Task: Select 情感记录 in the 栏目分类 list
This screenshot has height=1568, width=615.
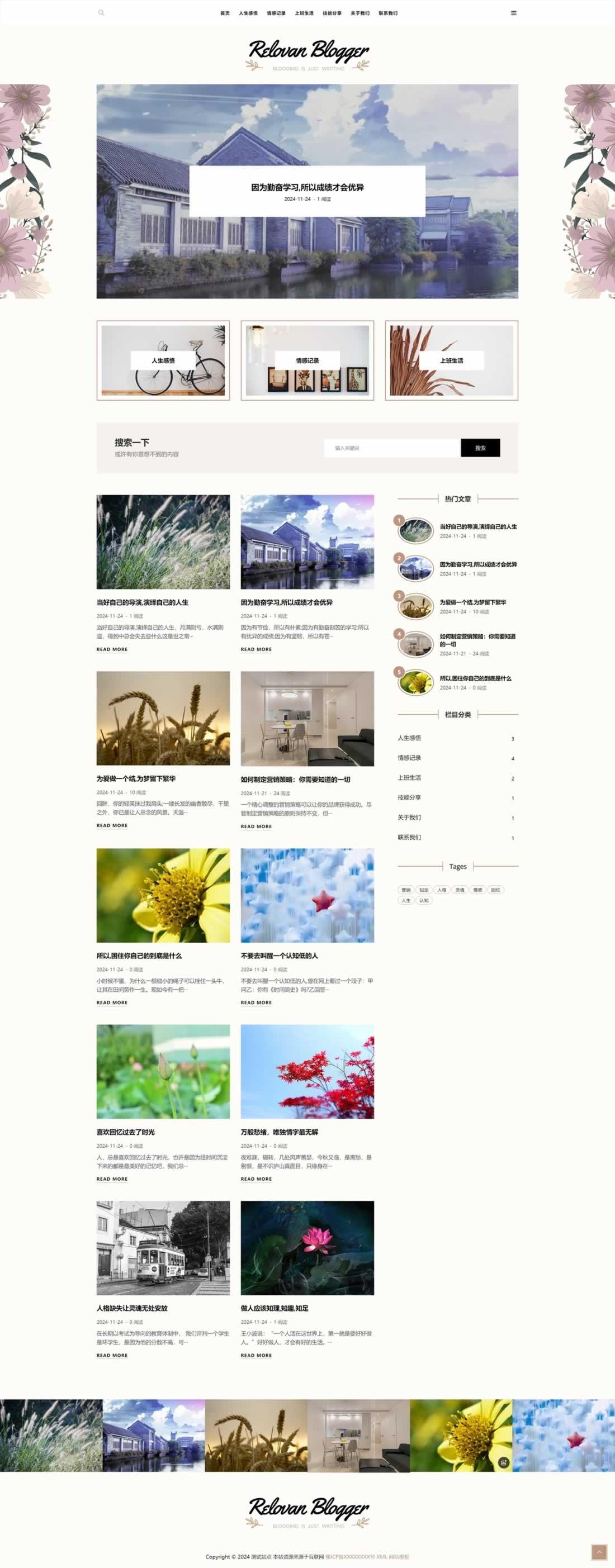Action: (409, 758)
